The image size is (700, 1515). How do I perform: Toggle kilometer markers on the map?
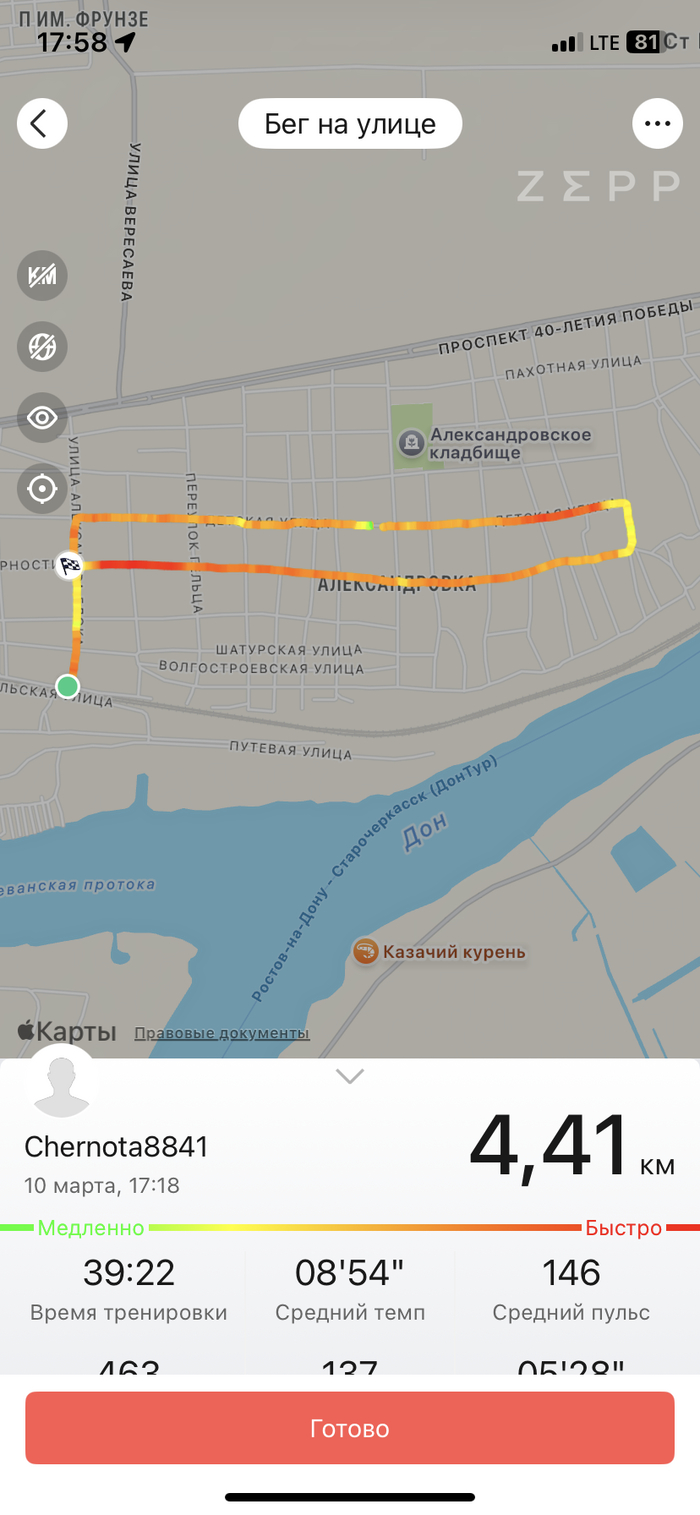coord(42,276)
